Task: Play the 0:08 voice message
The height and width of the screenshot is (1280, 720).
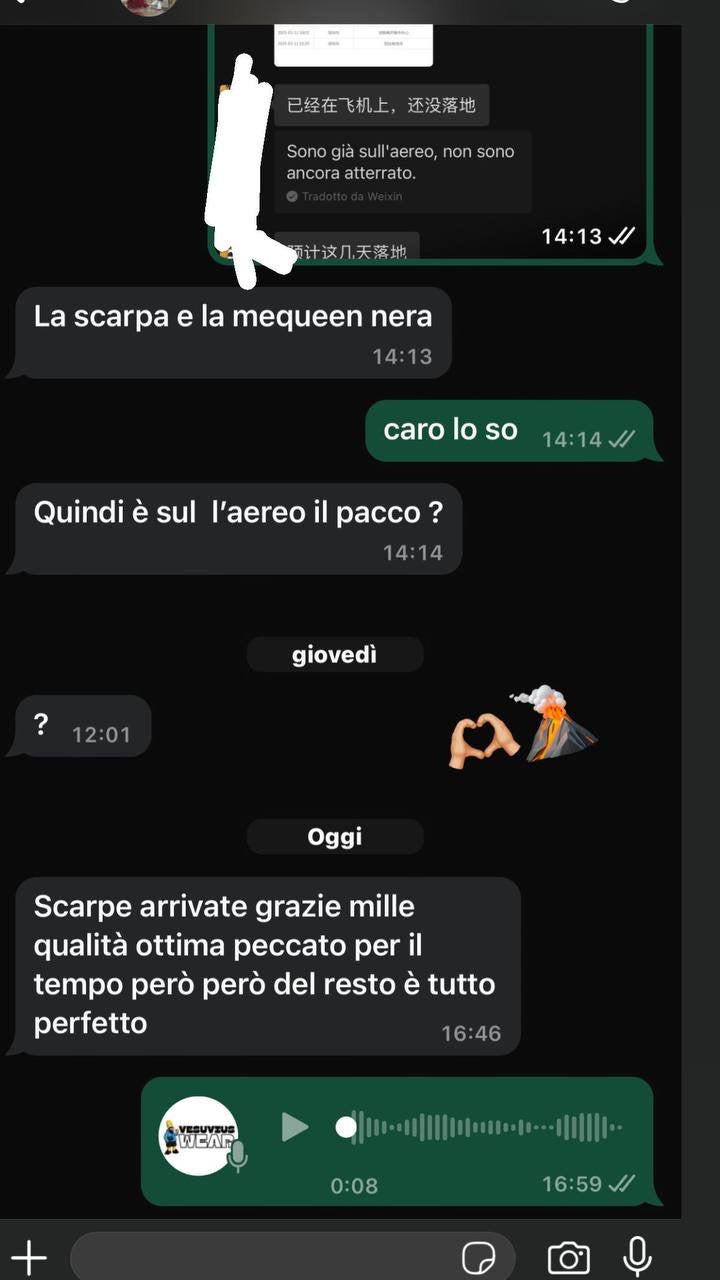Action: tap(294, 1127)
